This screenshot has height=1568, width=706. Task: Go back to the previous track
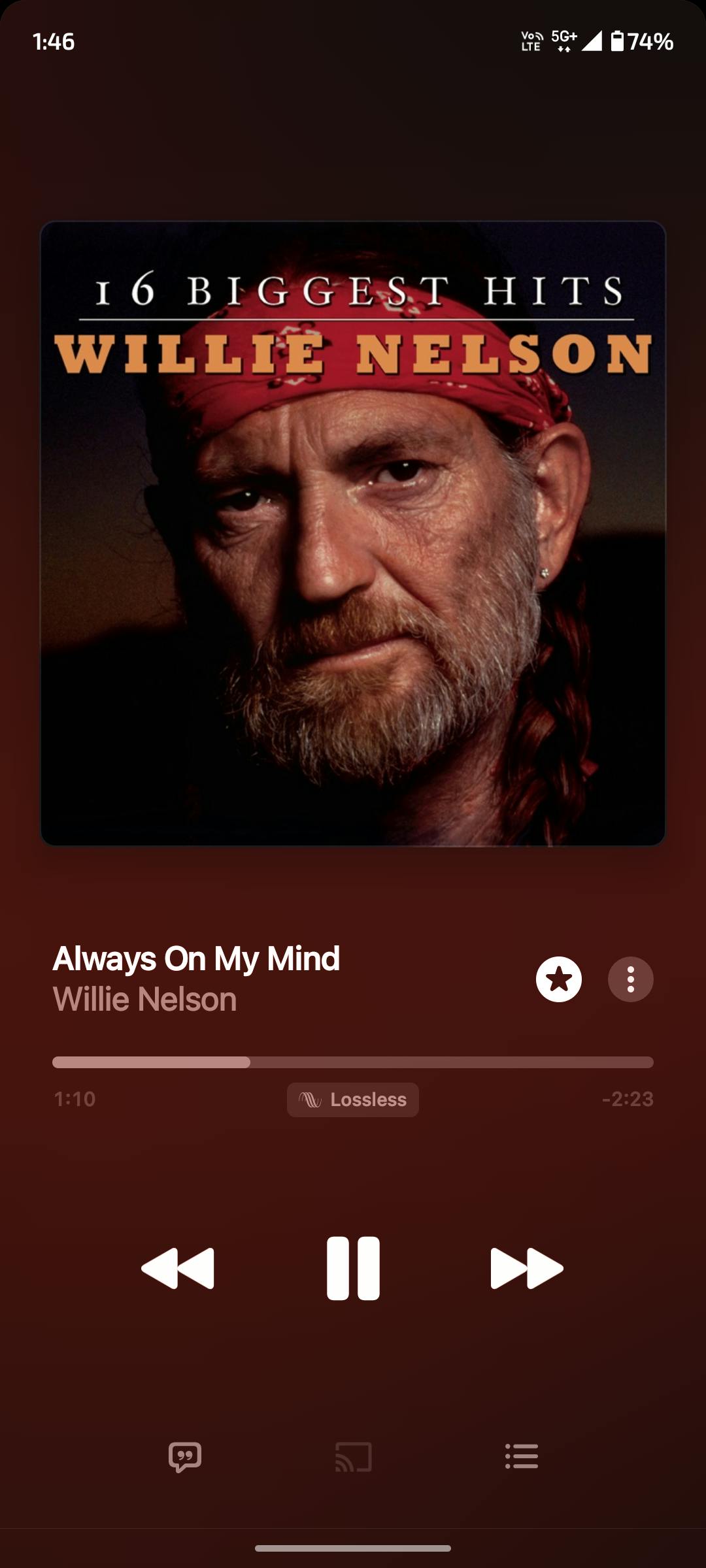(178, 1268)
